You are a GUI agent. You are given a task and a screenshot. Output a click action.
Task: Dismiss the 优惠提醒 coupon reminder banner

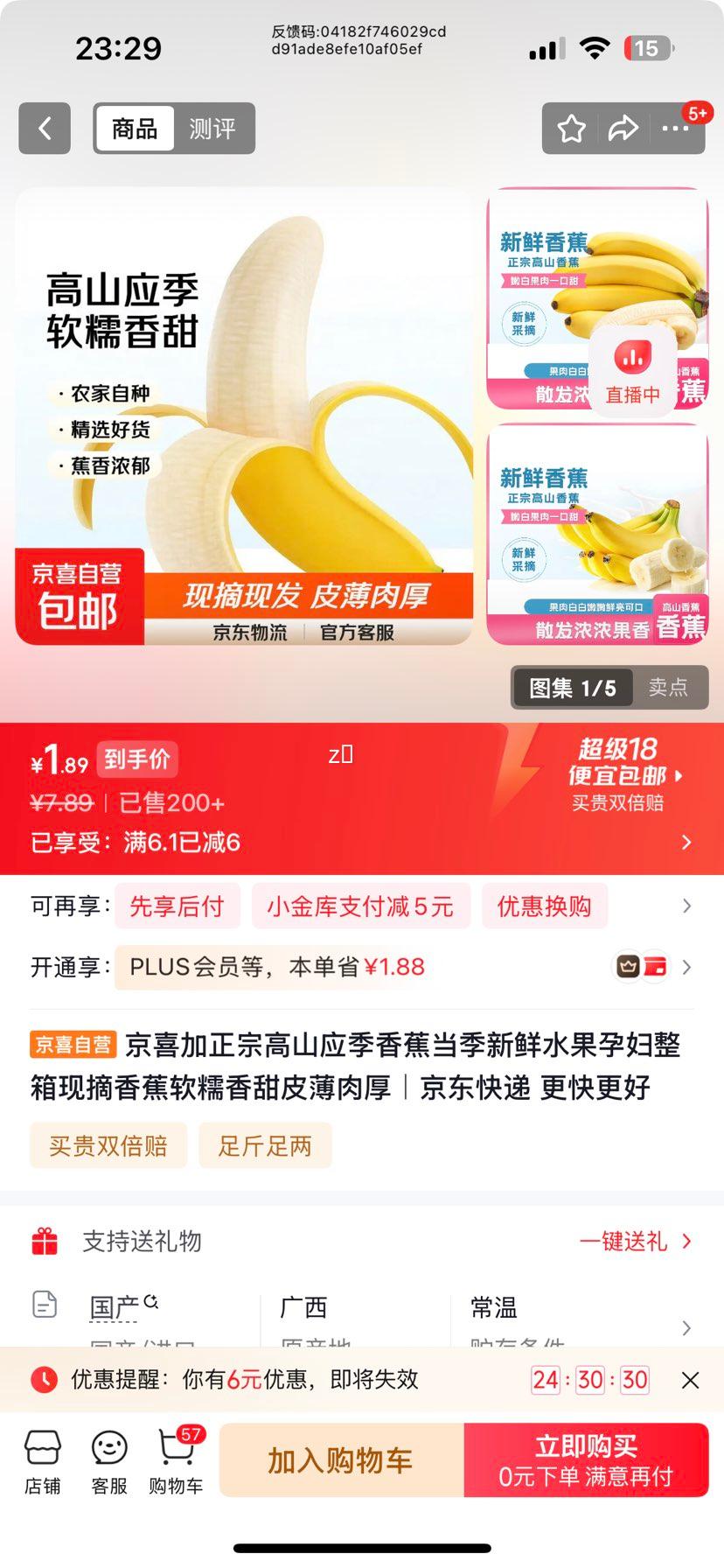[x=692, y=1380]
